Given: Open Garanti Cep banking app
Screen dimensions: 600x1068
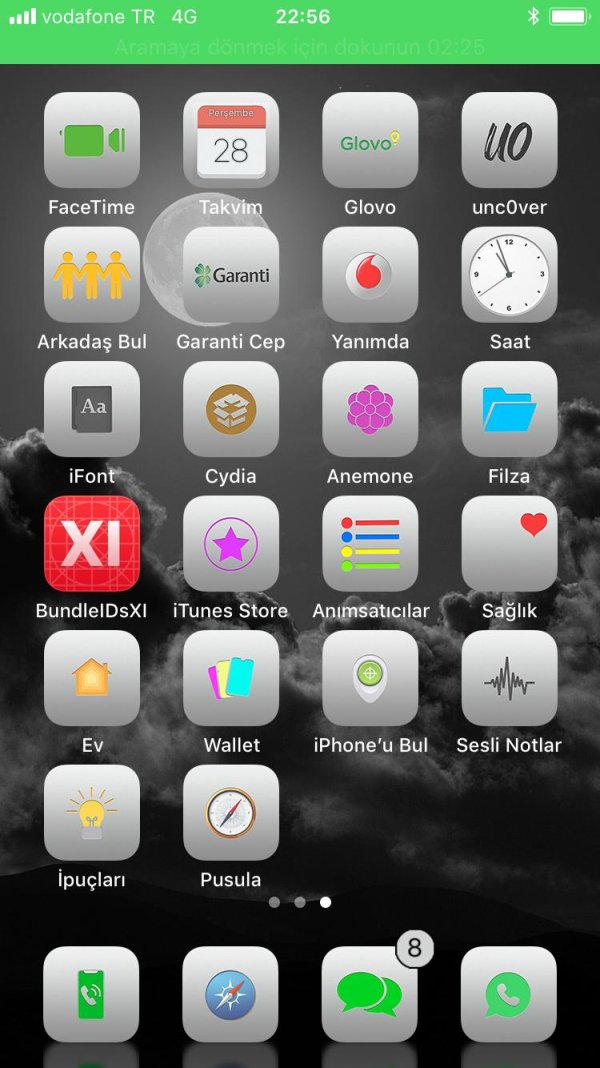Looking at the screenshot, I should [231, 275].
